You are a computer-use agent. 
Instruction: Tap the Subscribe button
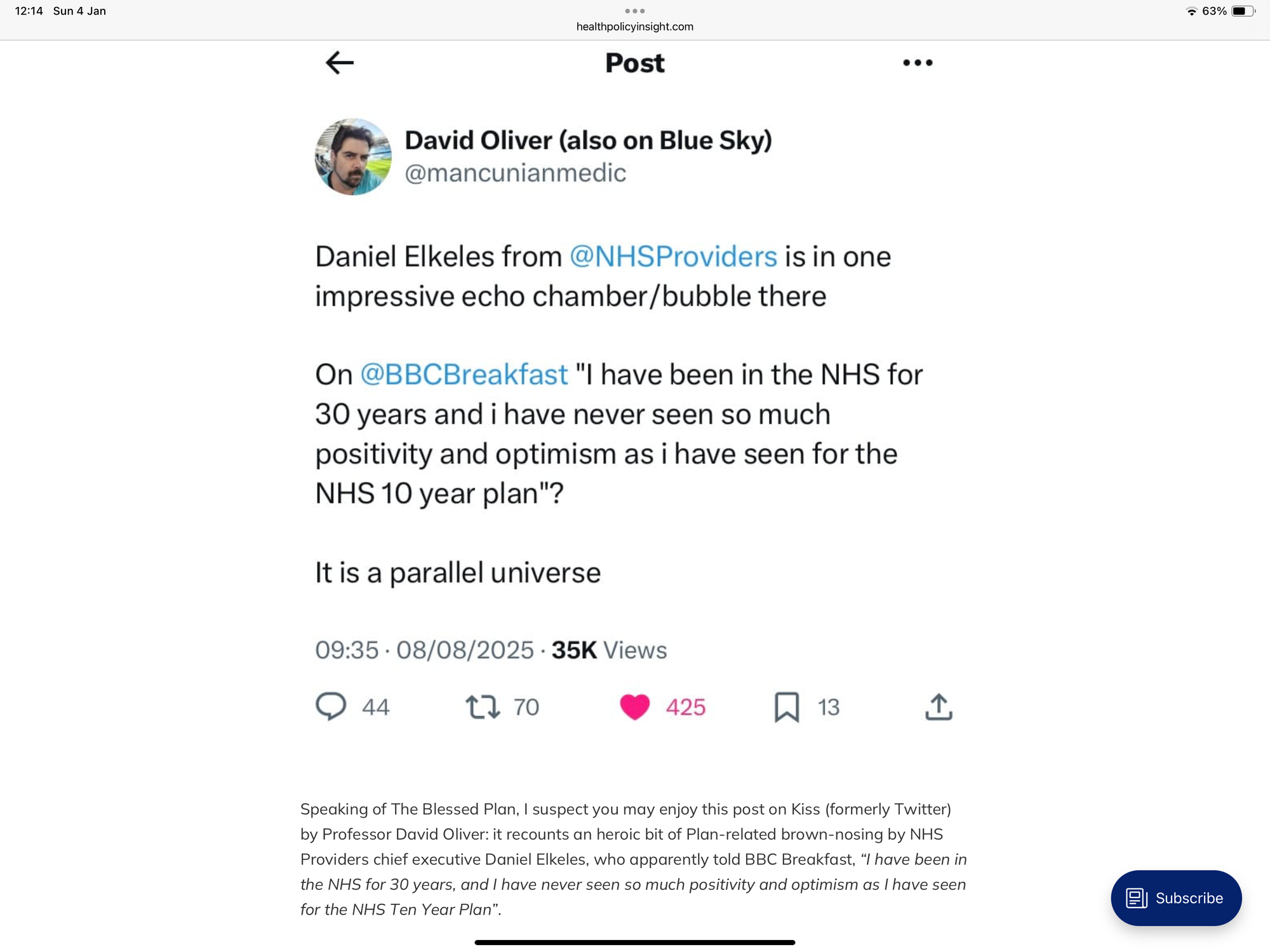[1175, 897]
